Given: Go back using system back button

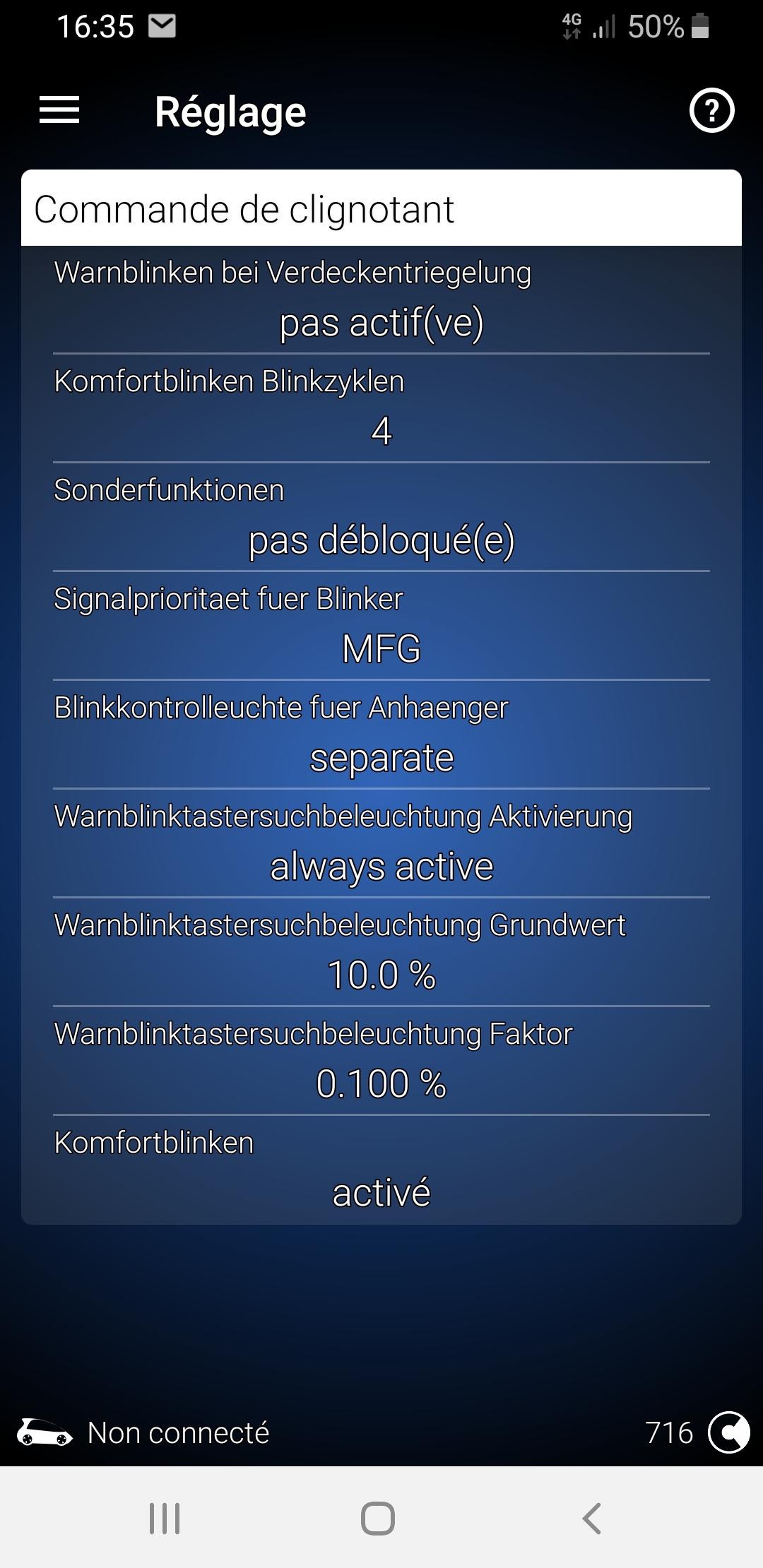Looking at the screenshot, I should pyautogui.click(x=592, y=1518).
